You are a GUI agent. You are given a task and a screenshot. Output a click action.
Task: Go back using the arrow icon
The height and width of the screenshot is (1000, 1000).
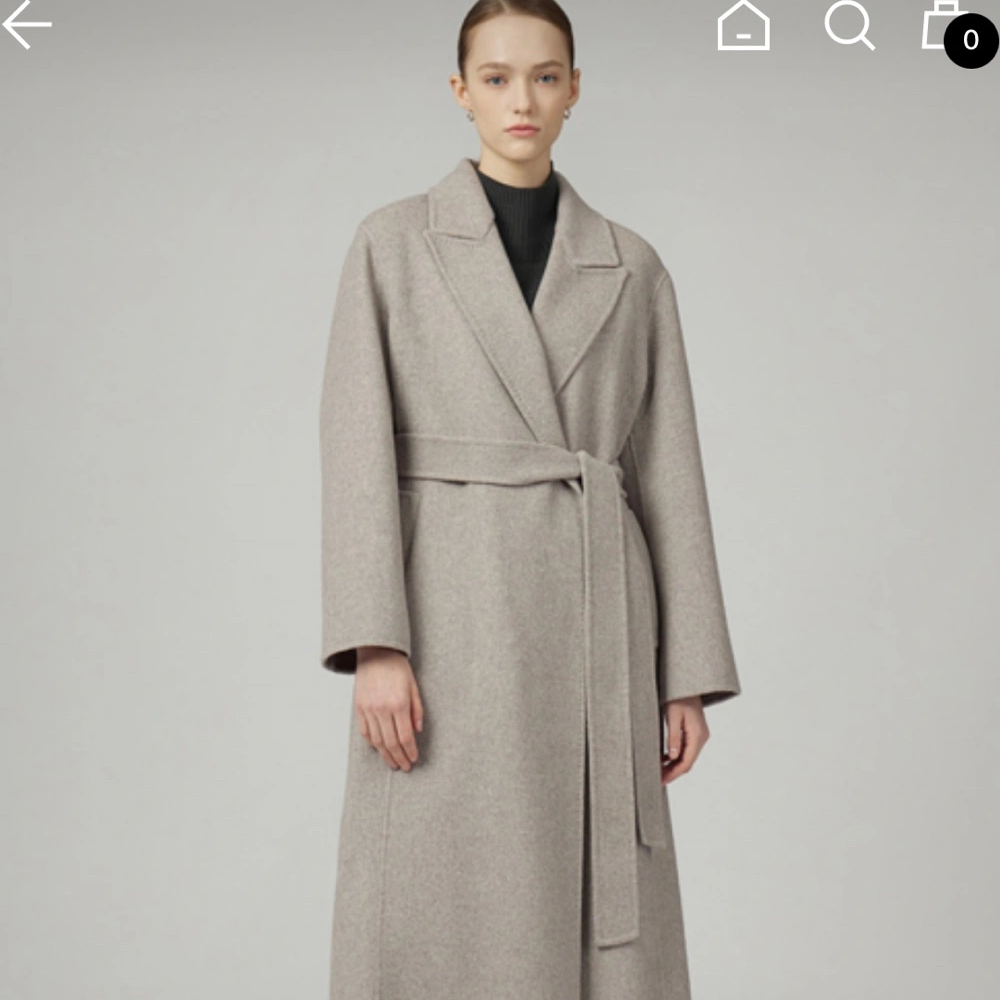[27, 25]
